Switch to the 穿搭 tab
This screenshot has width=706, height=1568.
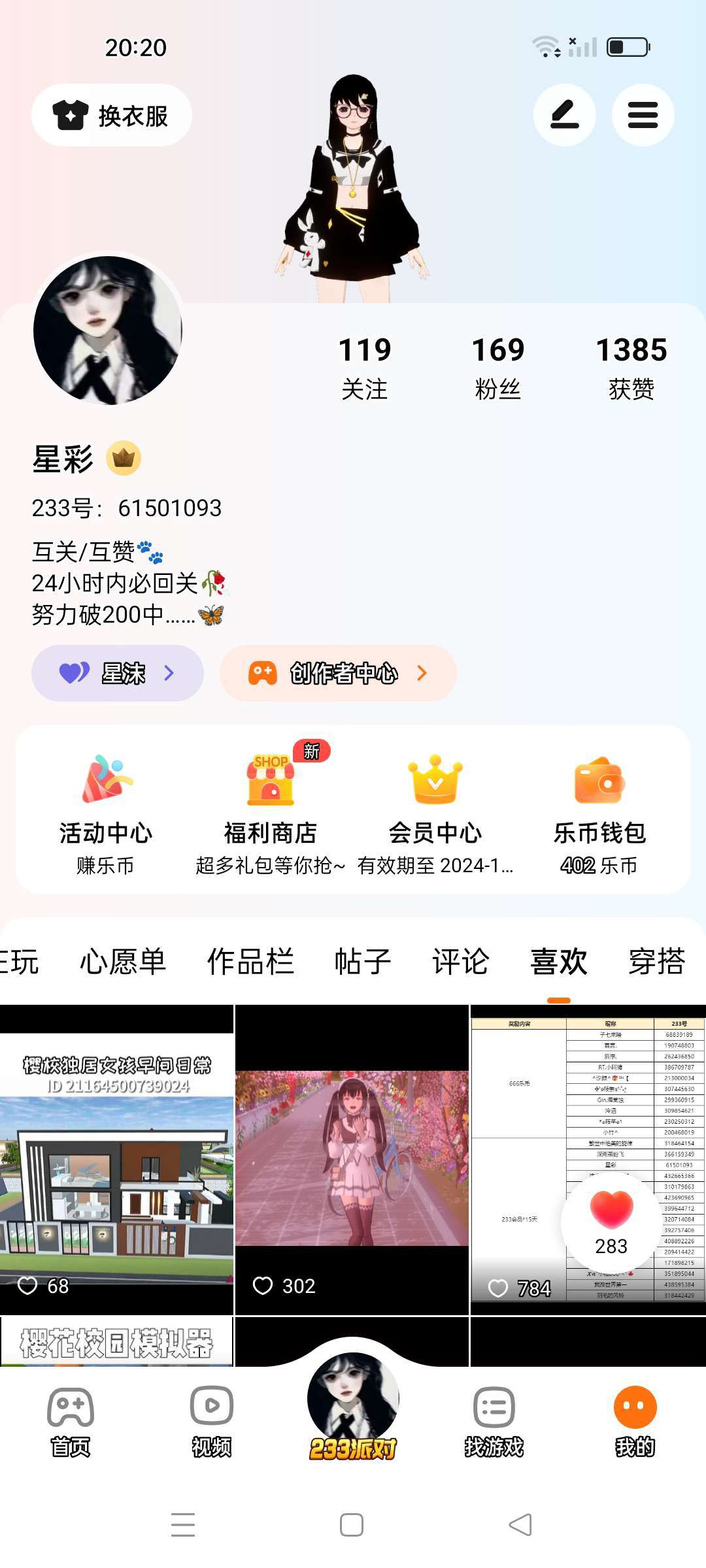click(656, 962)
